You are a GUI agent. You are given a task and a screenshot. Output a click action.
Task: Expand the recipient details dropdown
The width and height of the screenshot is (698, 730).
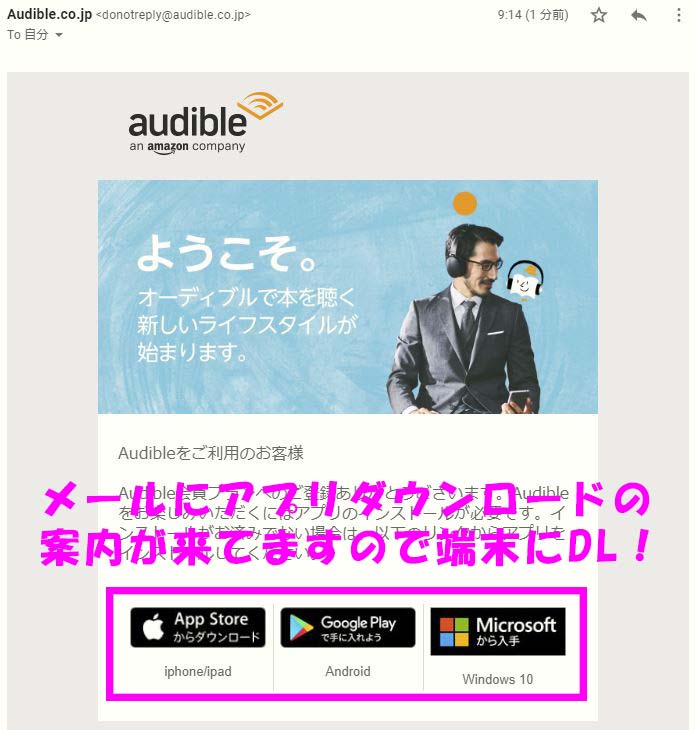pyautogui.click(x=58, y=35)
